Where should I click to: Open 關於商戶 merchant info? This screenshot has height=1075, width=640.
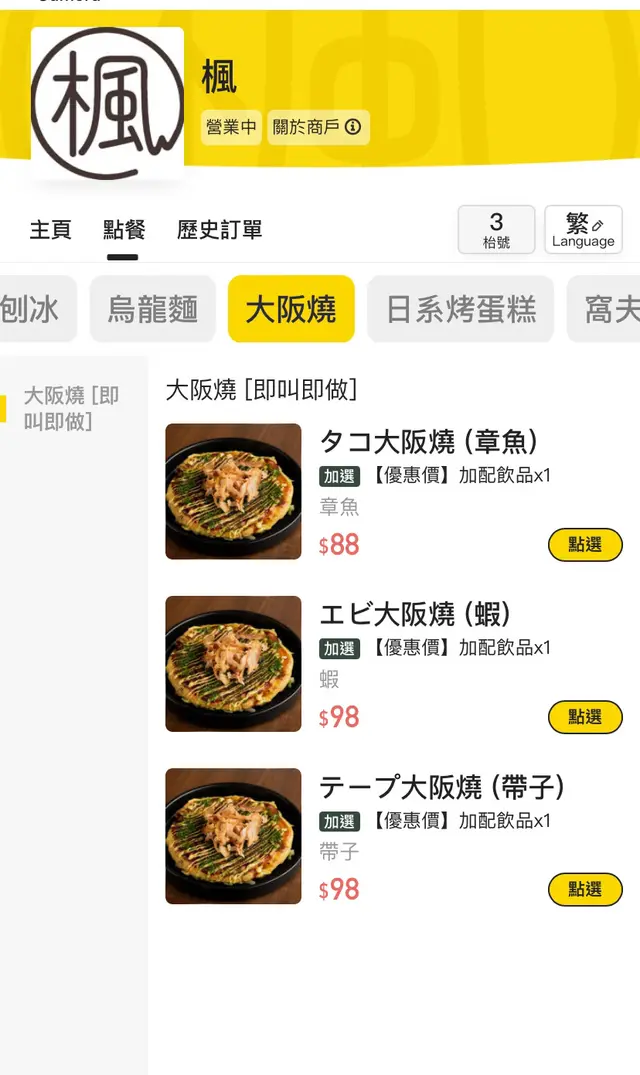click(x=318, y=128)
